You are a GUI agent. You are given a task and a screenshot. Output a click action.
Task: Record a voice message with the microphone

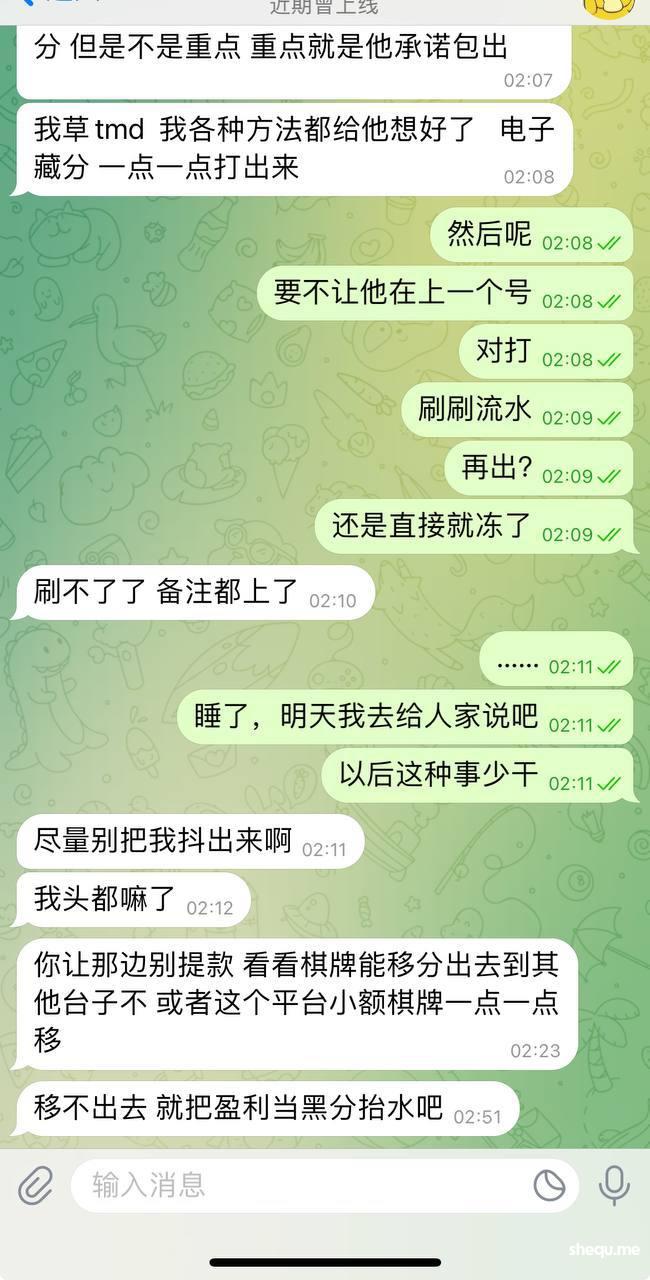click(614, 1186)
